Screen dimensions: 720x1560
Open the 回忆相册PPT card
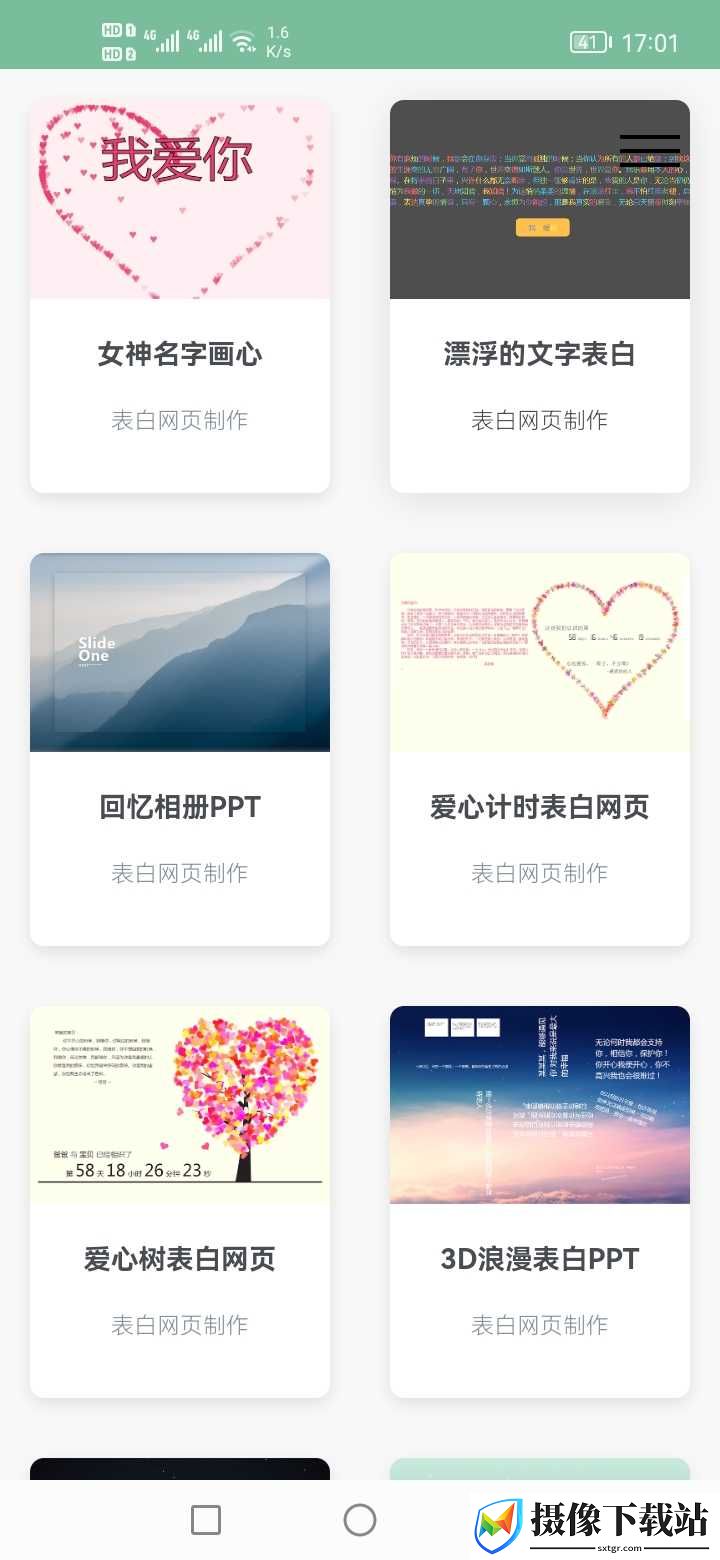(x=180, y=749)
